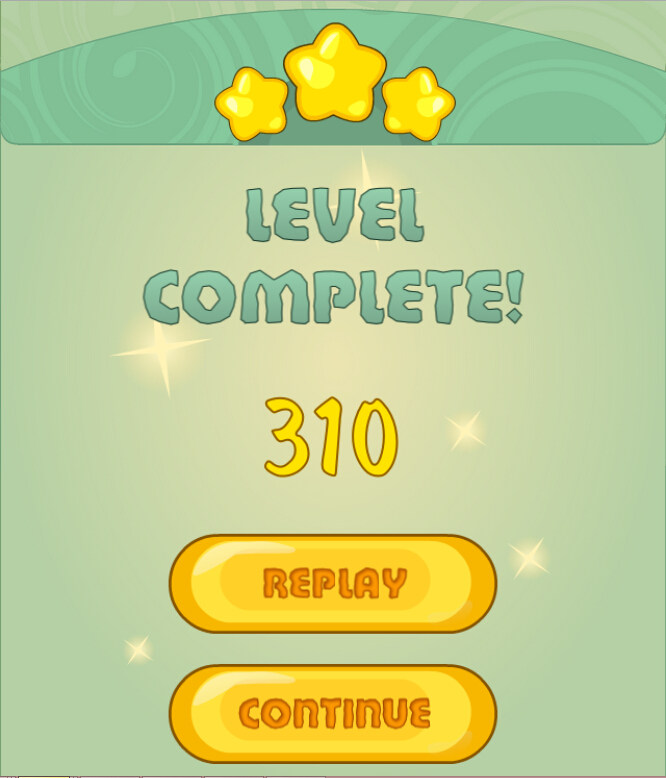666x778 pixels.
Task: Tap the Replay button
Action: coord(333,583)
